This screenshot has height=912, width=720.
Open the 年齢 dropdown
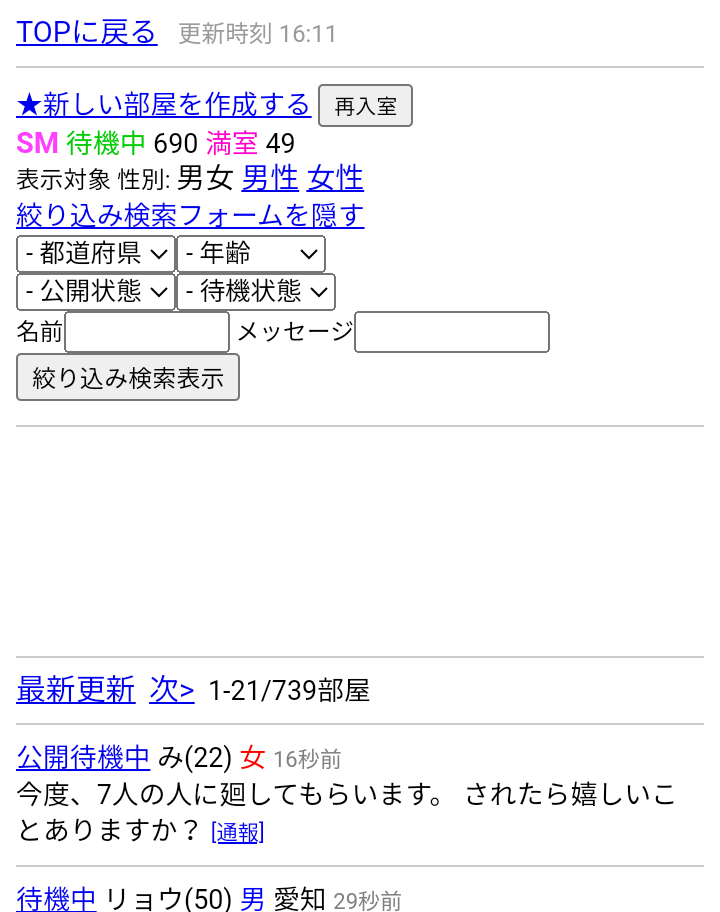(251, 254)
